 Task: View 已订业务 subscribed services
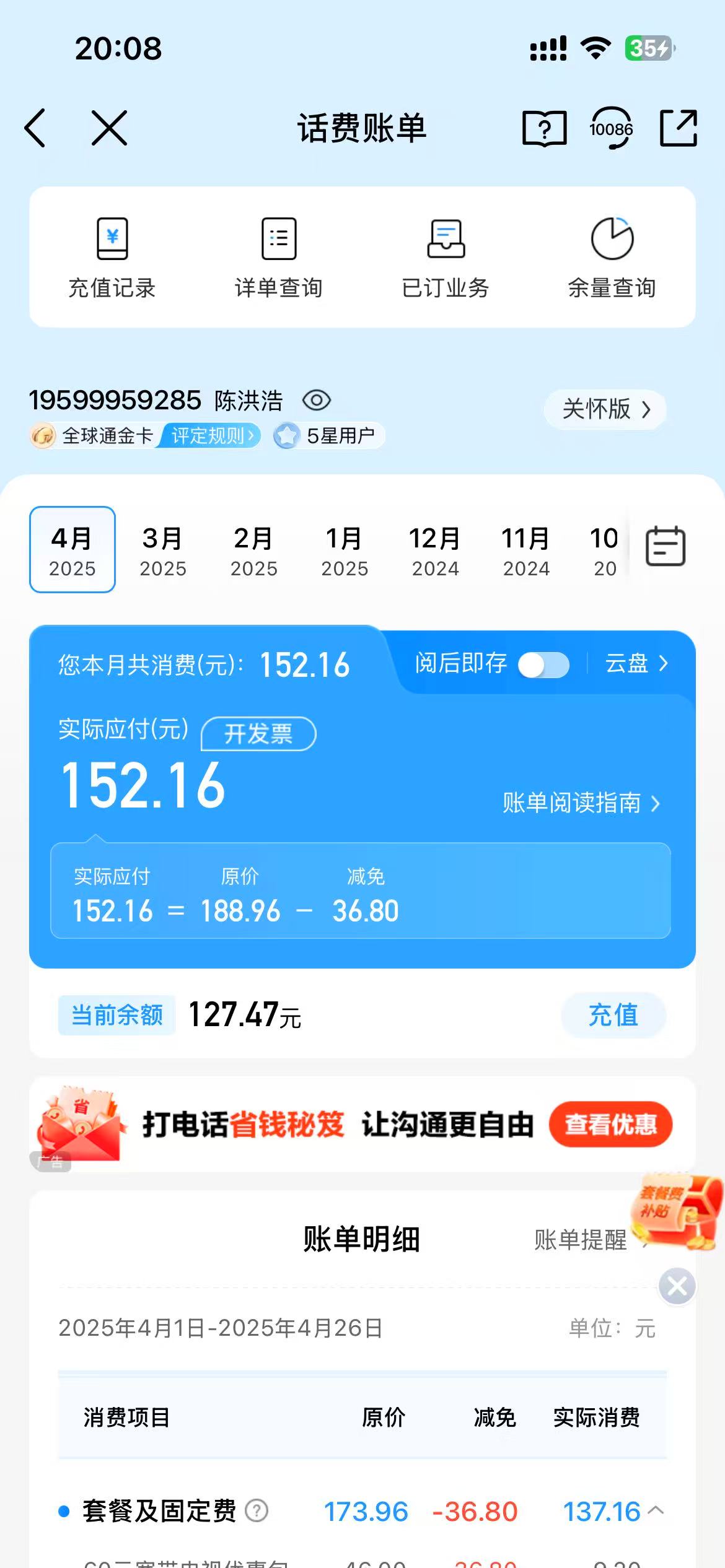446,258
